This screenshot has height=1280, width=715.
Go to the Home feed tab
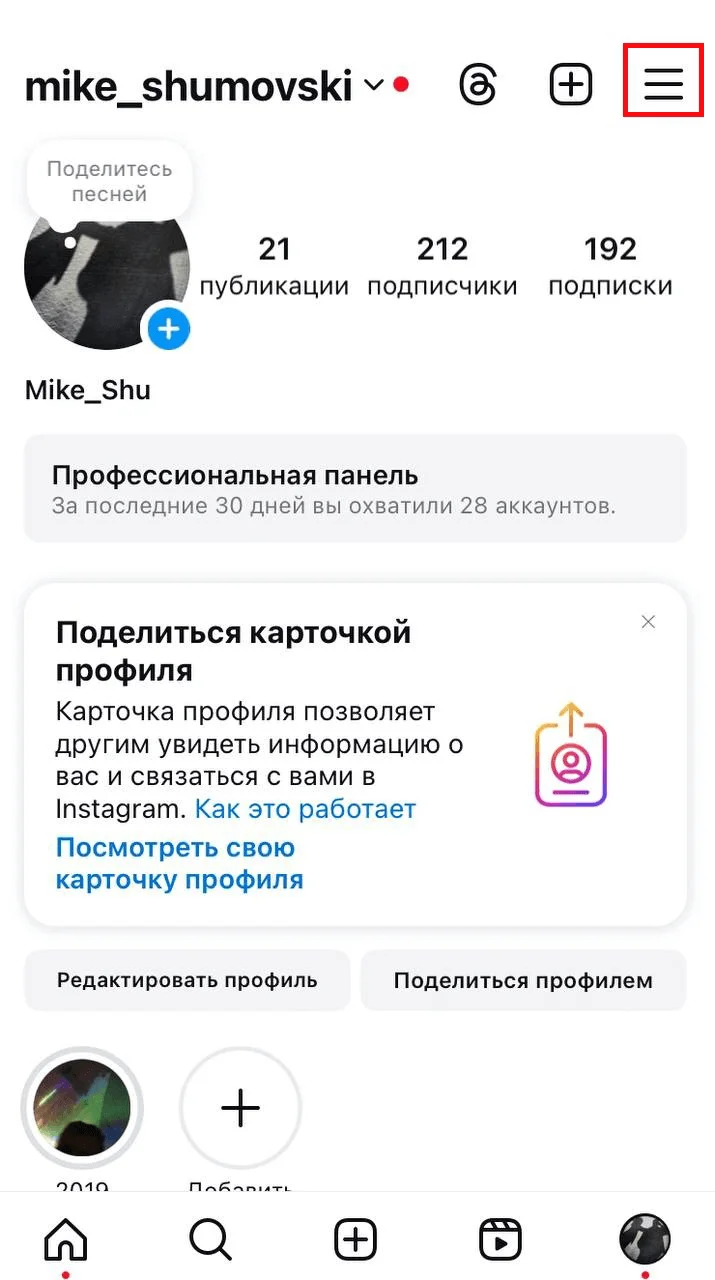(66, 1240)
